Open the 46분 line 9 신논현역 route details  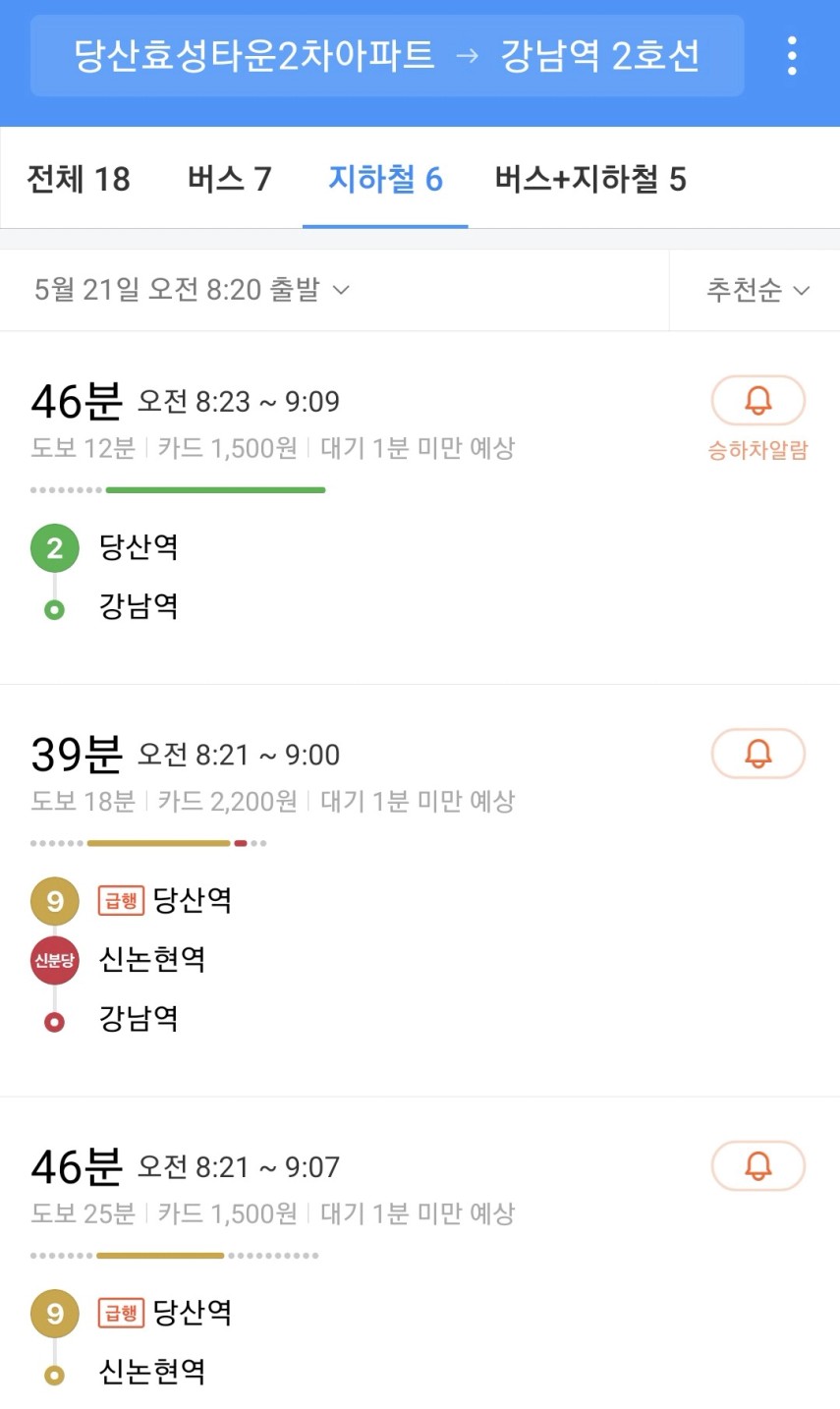[420, 1254]
